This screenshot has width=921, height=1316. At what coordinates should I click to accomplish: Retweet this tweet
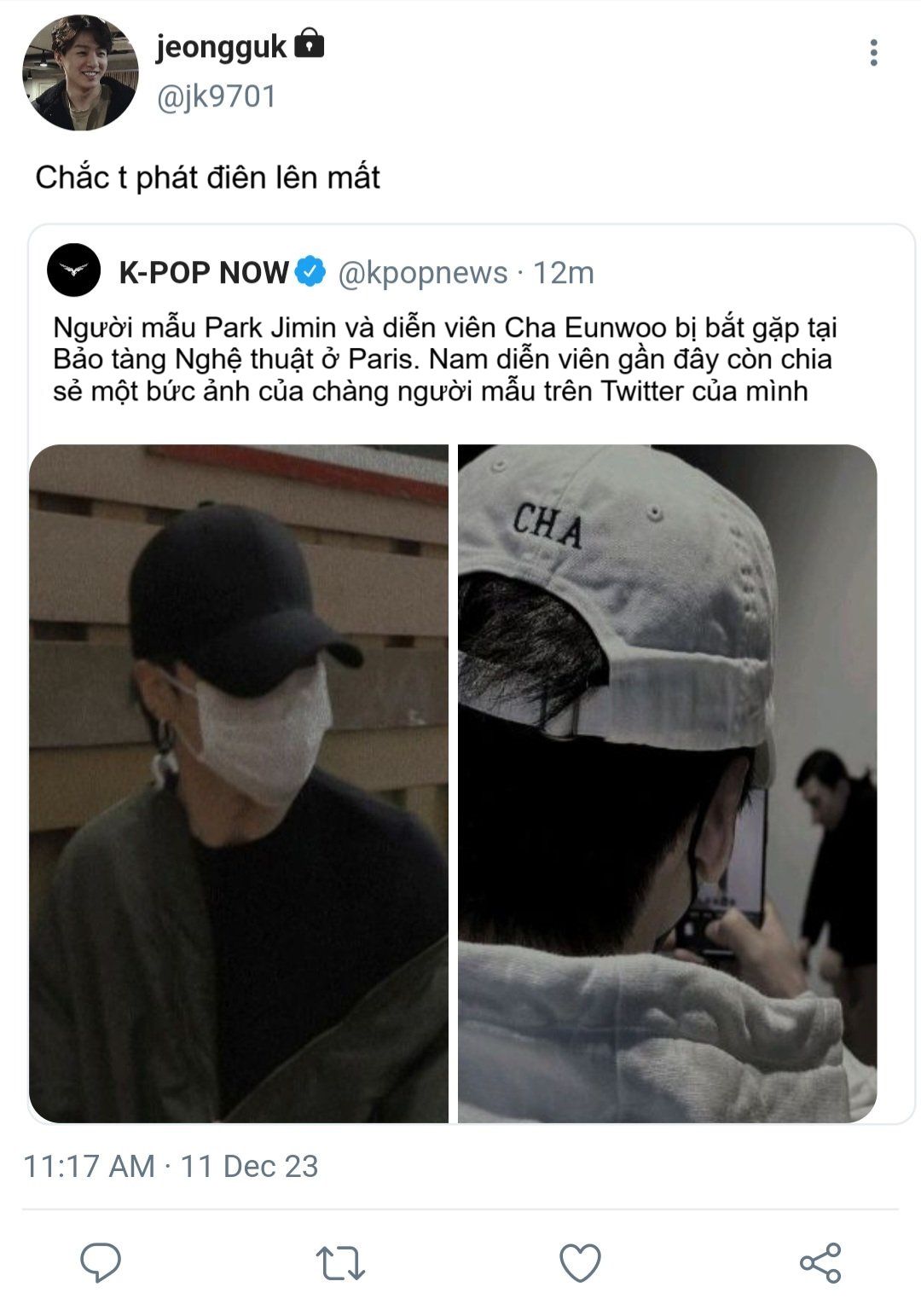coord(340,1263)
